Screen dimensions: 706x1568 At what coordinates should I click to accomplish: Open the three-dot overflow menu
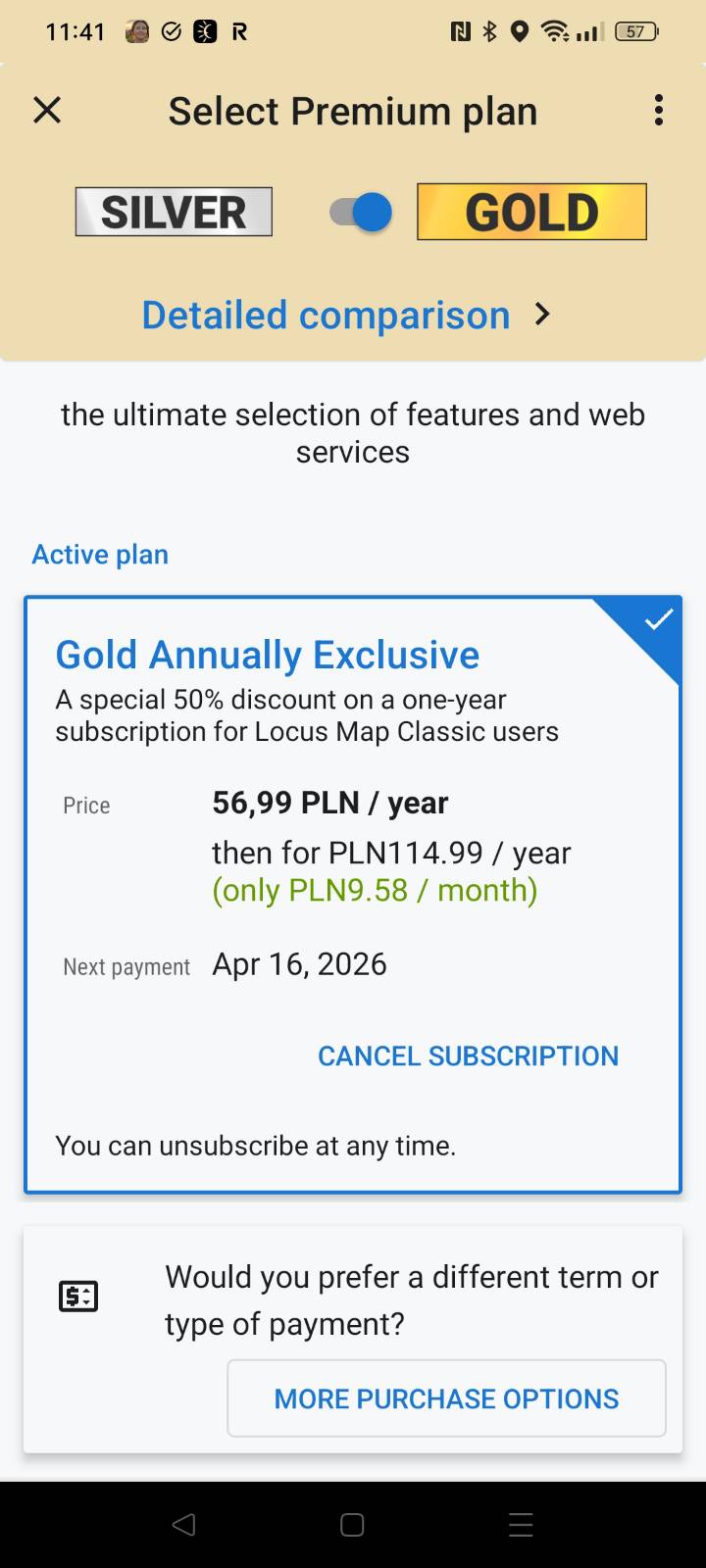(659, 110)
